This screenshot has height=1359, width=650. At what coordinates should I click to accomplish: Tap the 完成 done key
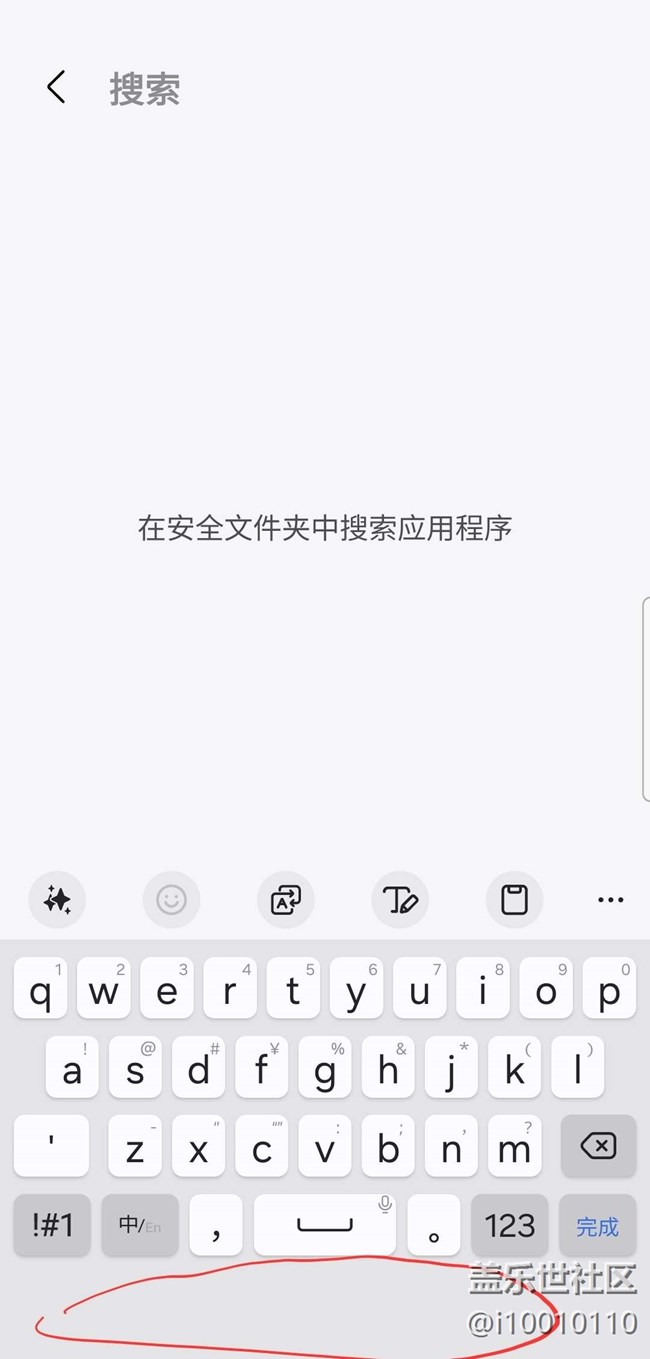coord(598,1225)
